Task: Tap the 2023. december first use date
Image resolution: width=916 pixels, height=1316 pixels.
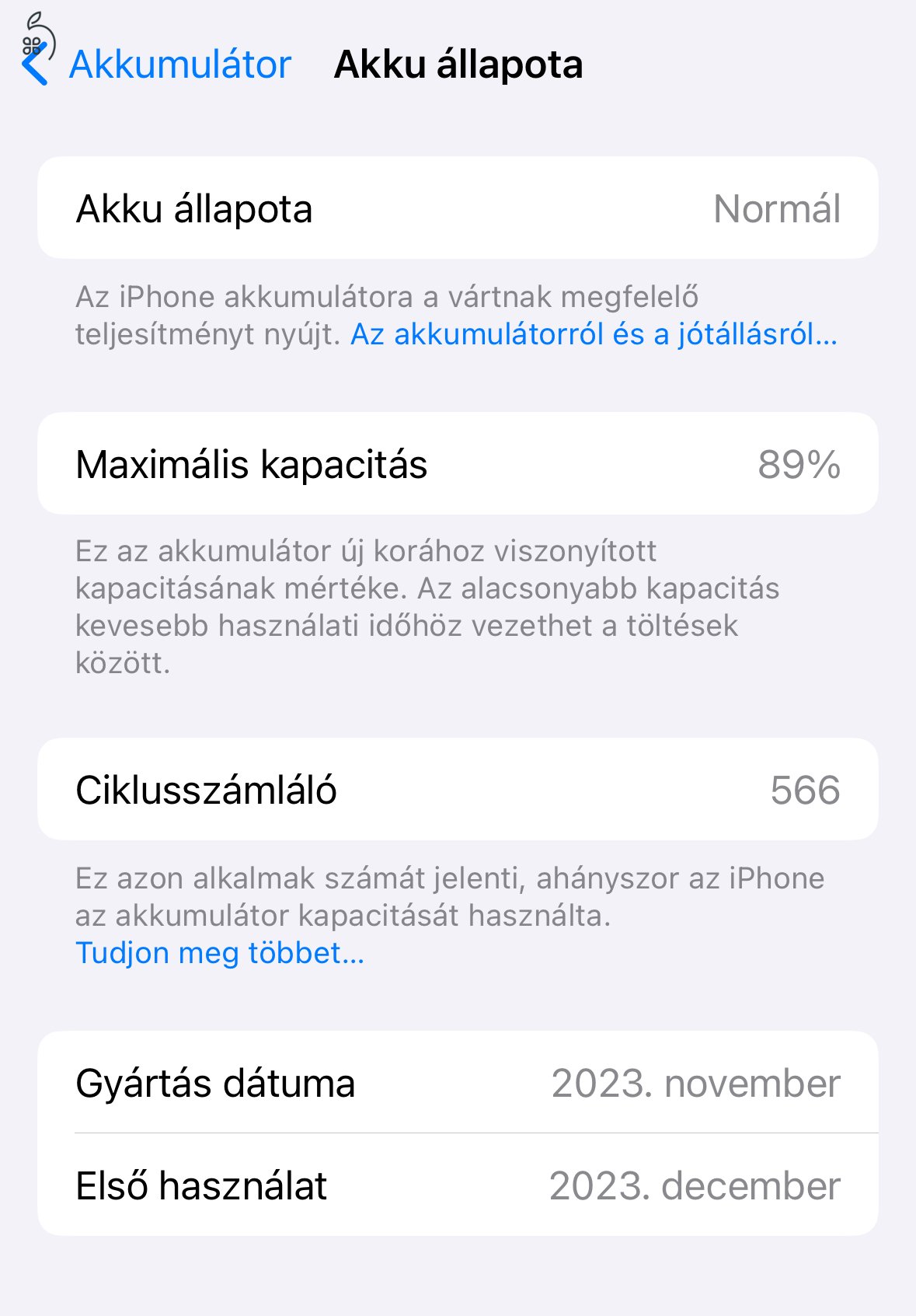Action: (695, 1186)
